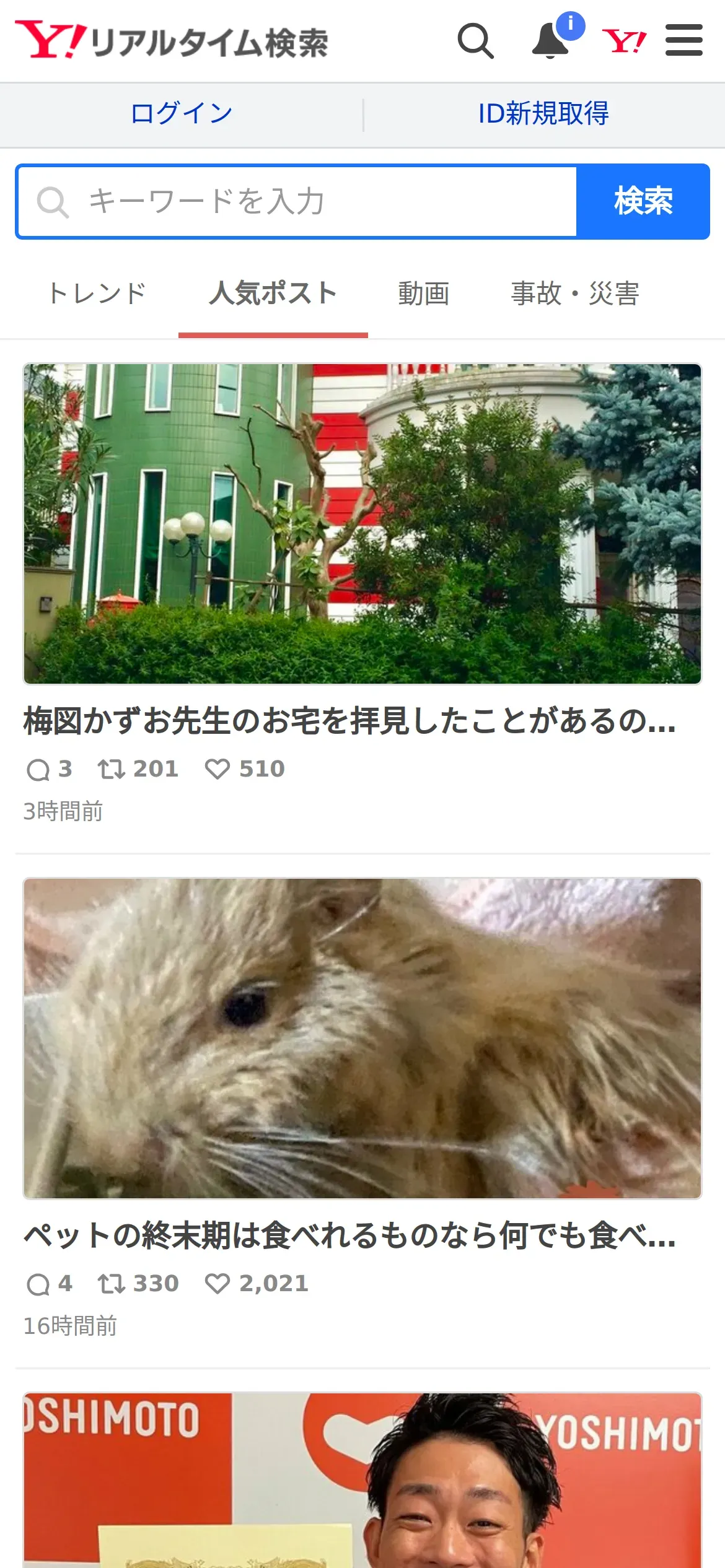Focus the キーワードを入力 search field
The image size is (725, 1568).
coord(297,201)
